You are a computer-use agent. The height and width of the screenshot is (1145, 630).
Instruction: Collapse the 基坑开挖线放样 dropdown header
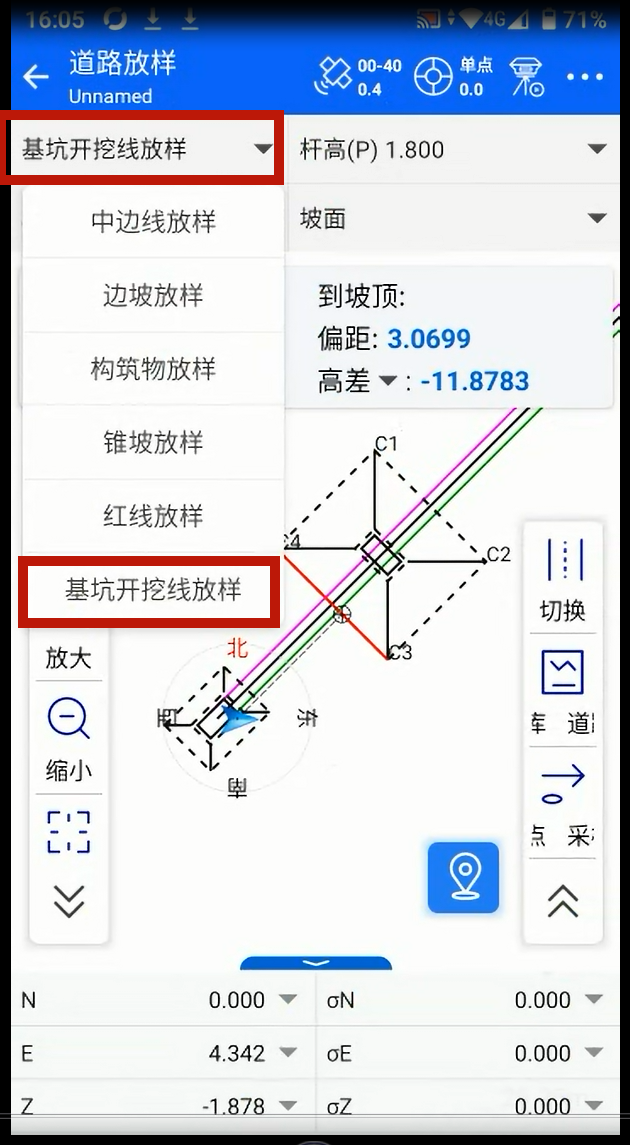point(146,149)
